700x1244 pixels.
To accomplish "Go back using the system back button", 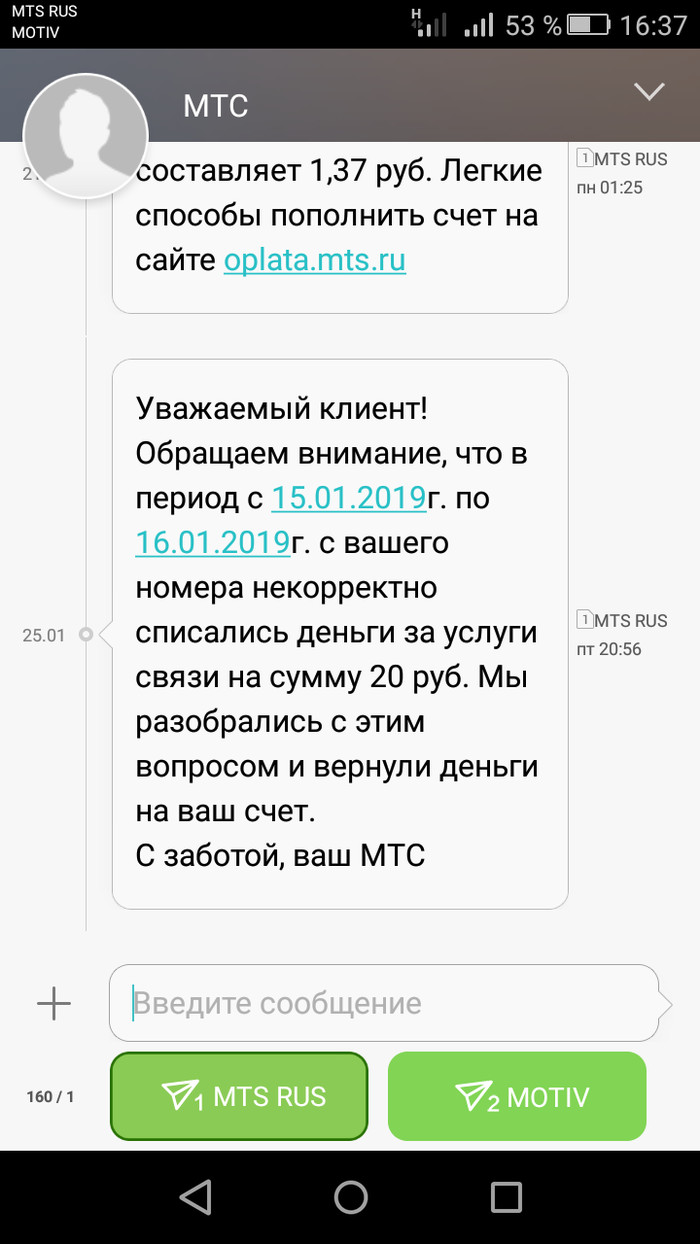I will pos(195,1197).
